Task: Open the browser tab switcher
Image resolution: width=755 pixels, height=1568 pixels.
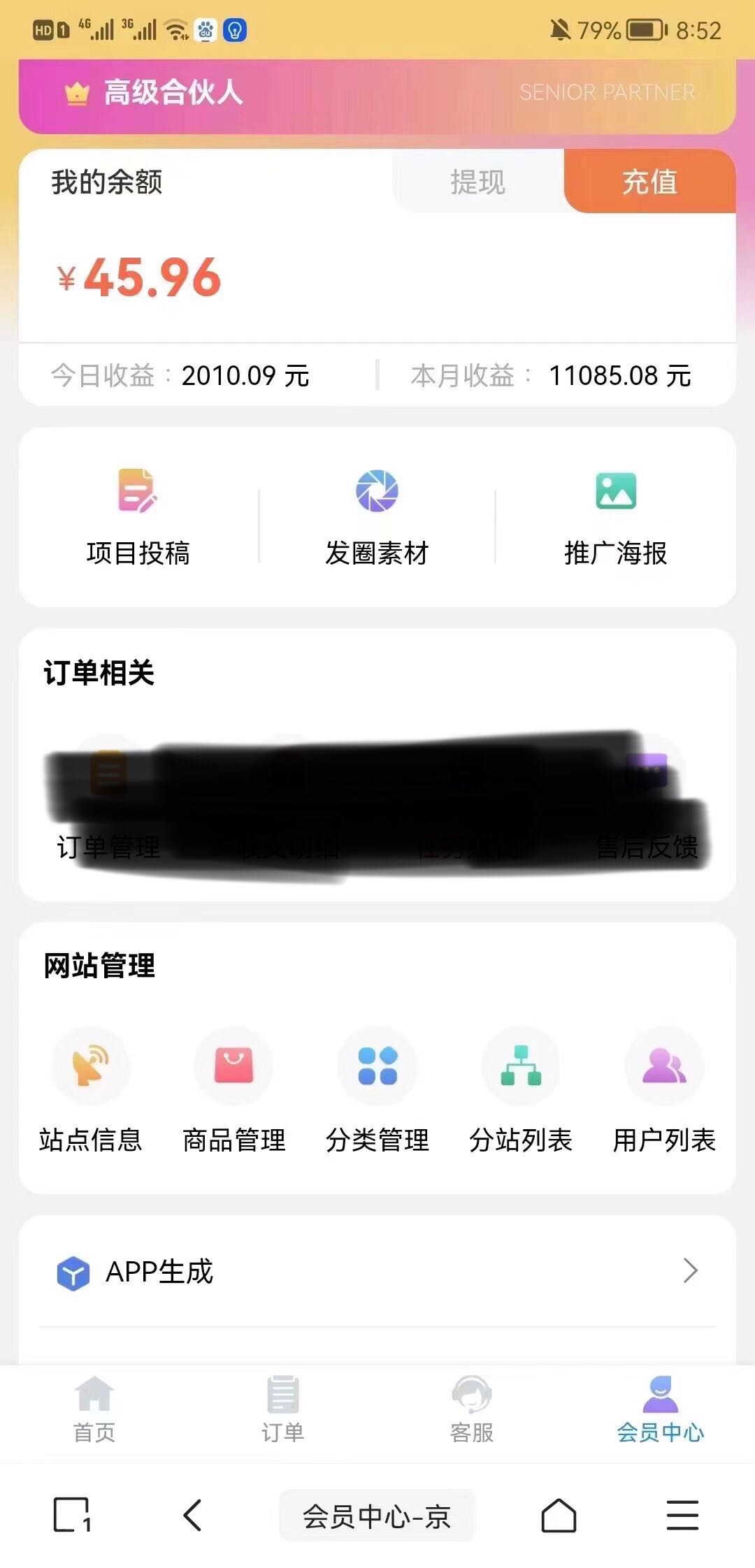Action: pyautogui.click(x=72, y=1515)
